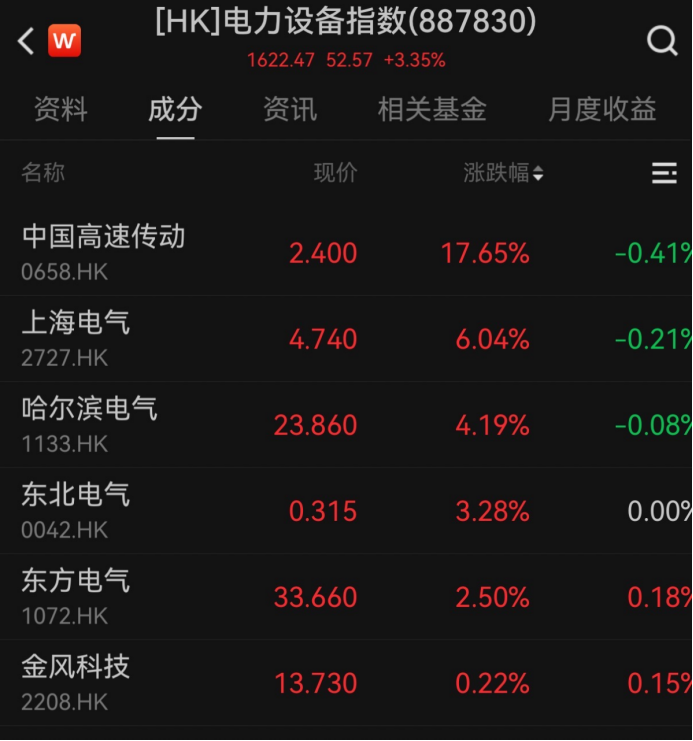The width and height of the screenshot is (693, 741).
Task: Open 中国高速传动 0658.HK stock
Action: tap(104, 252)
